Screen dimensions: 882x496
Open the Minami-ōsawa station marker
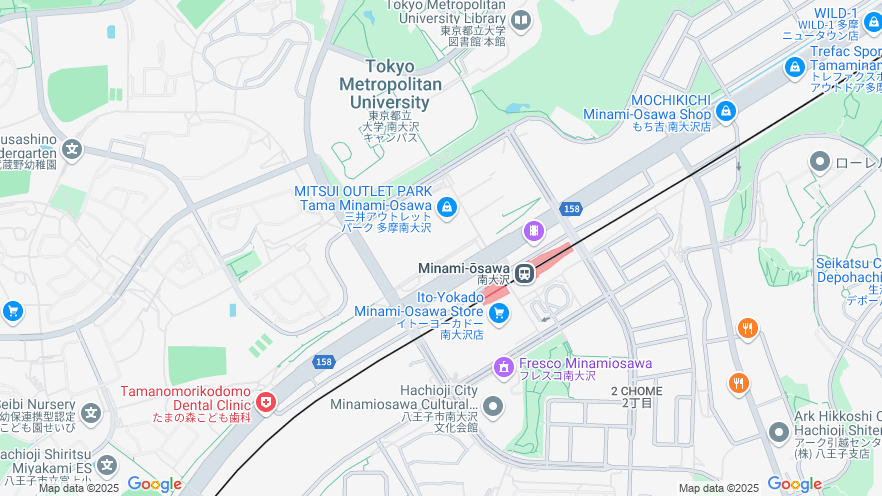(x=524, y=272)
